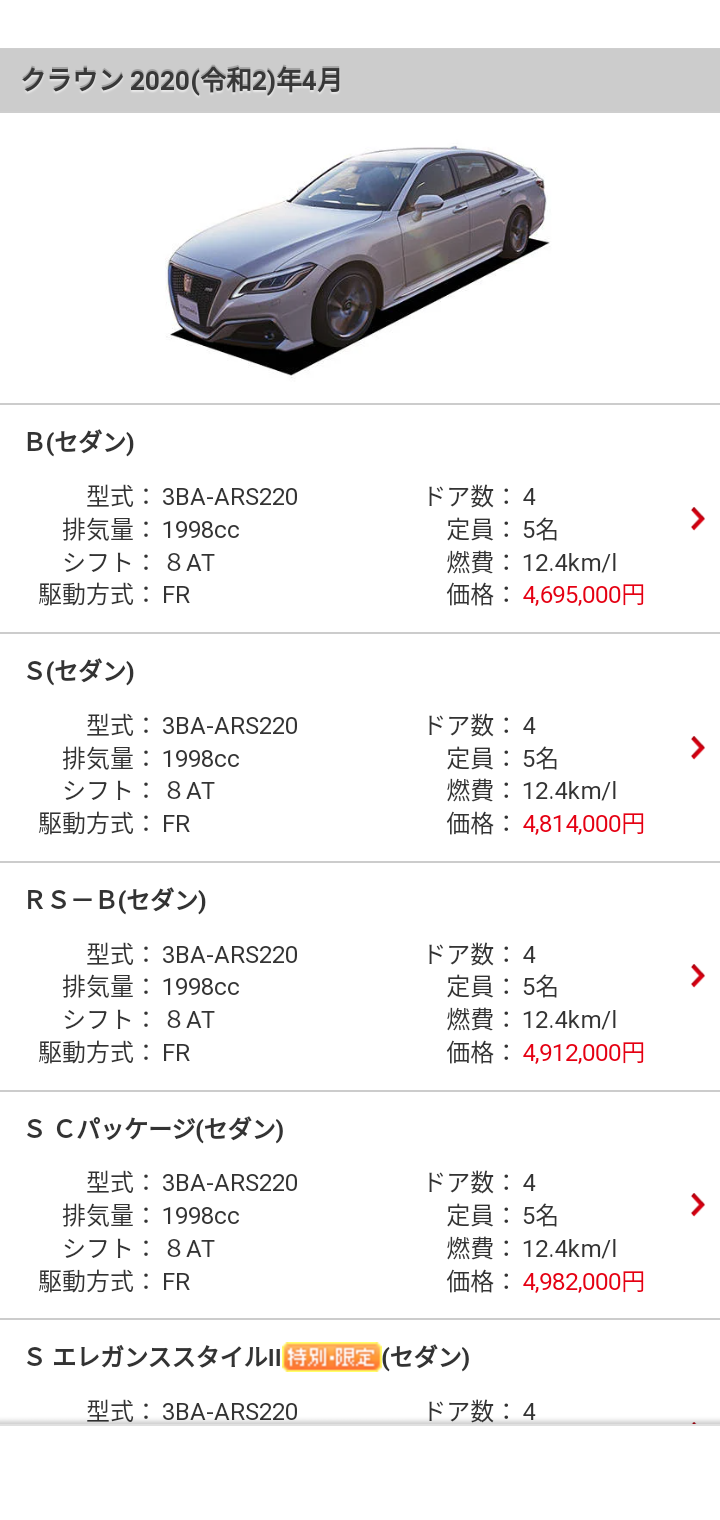Open the B(セダン) grade details
Screen dimensions: 720x1520
point(360,519)
